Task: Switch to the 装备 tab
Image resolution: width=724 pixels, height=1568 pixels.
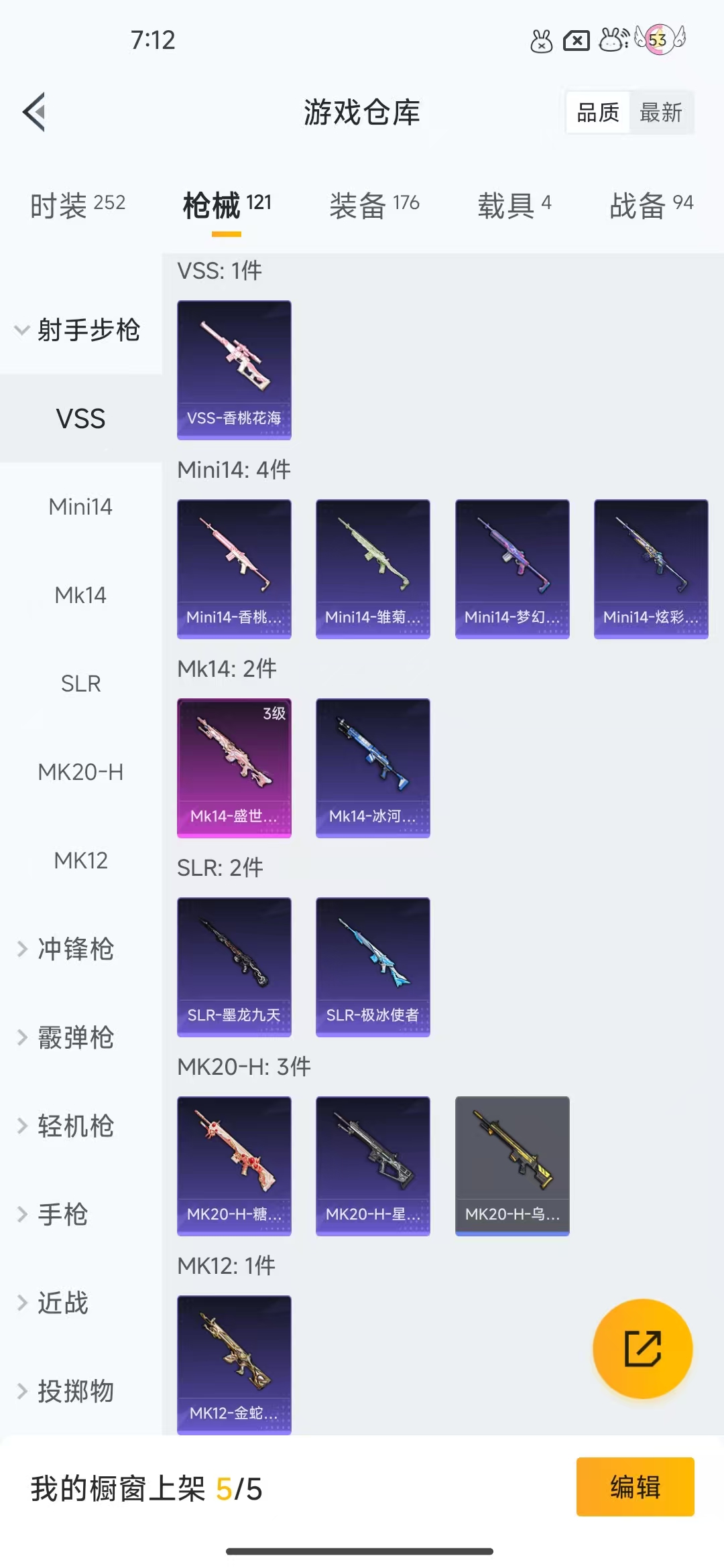Action: (374, 204)
